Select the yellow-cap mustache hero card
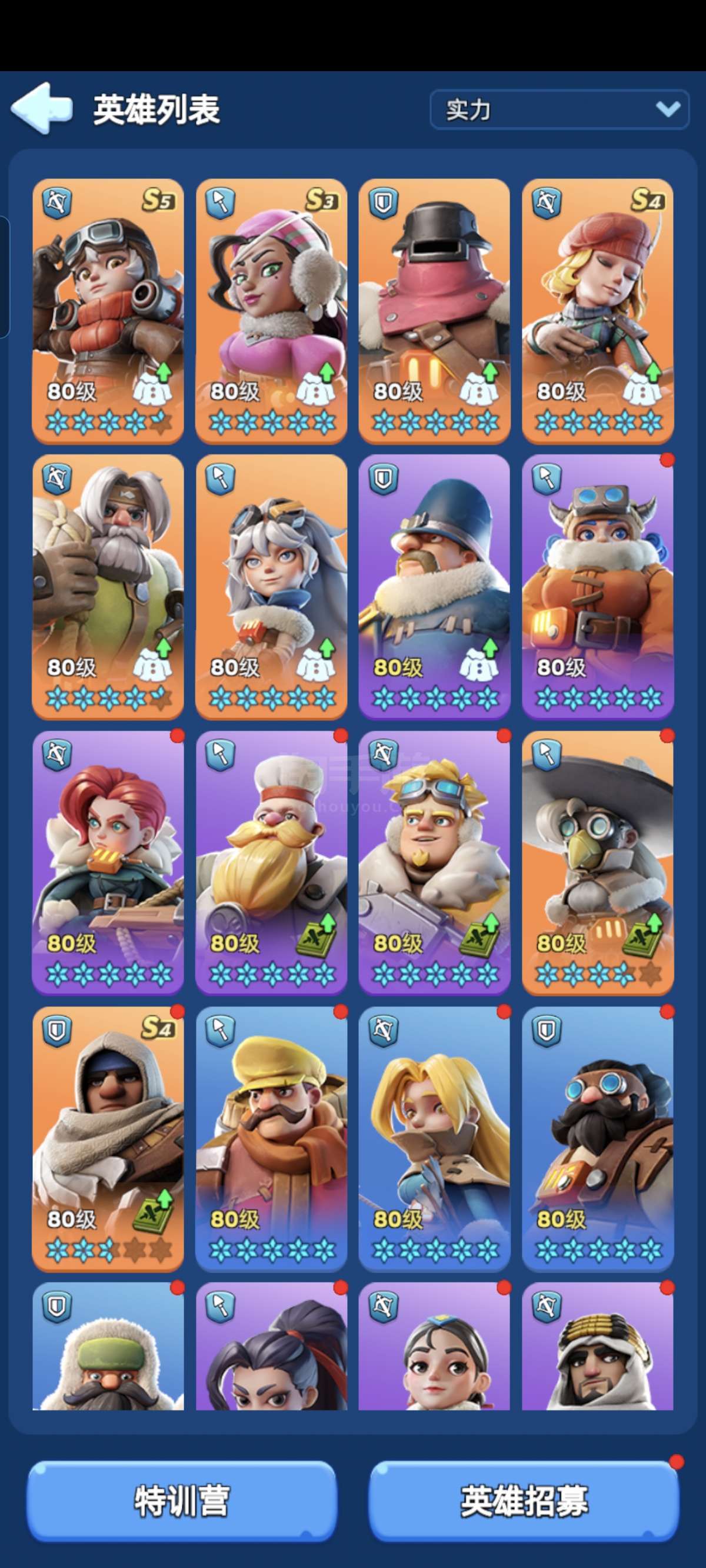This screenshot has height=1568, width=706. coord(271,1138)
